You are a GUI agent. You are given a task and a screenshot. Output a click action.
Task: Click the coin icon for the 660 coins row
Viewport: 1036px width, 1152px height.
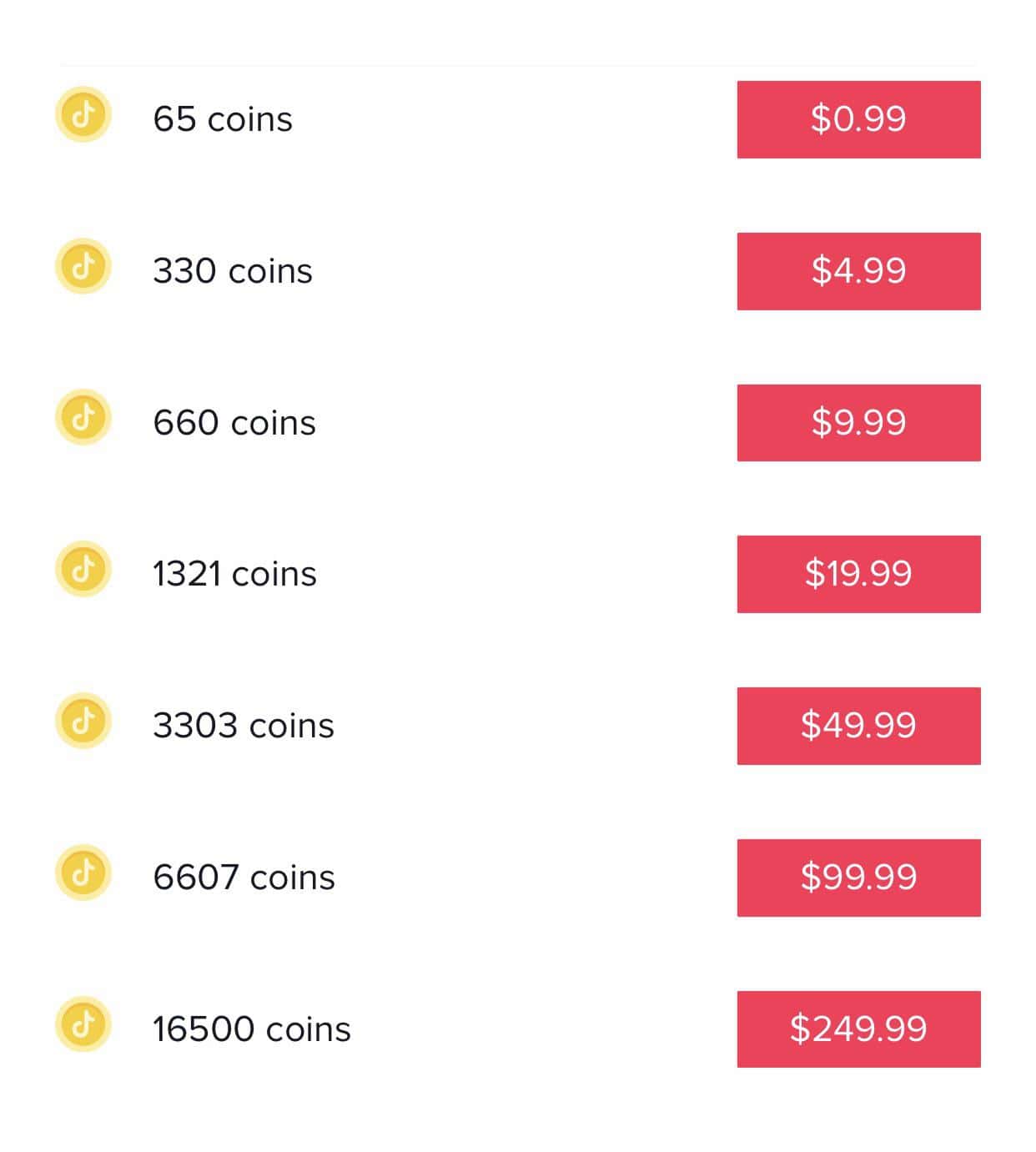(83, 422)
